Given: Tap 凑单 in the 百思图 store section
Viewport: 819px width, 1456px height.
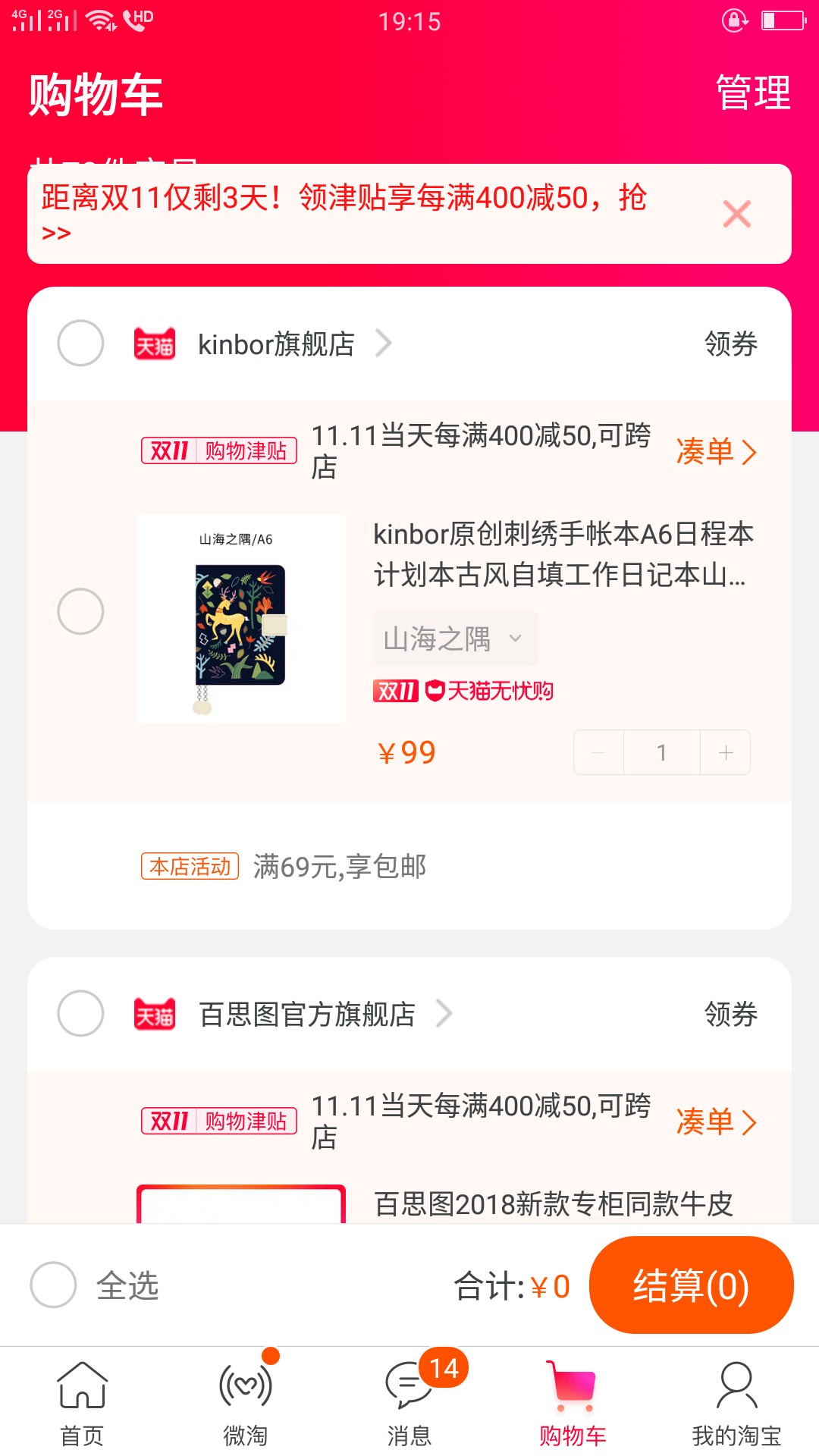Looking at the screenshot, I should [x=716, y=1122].
